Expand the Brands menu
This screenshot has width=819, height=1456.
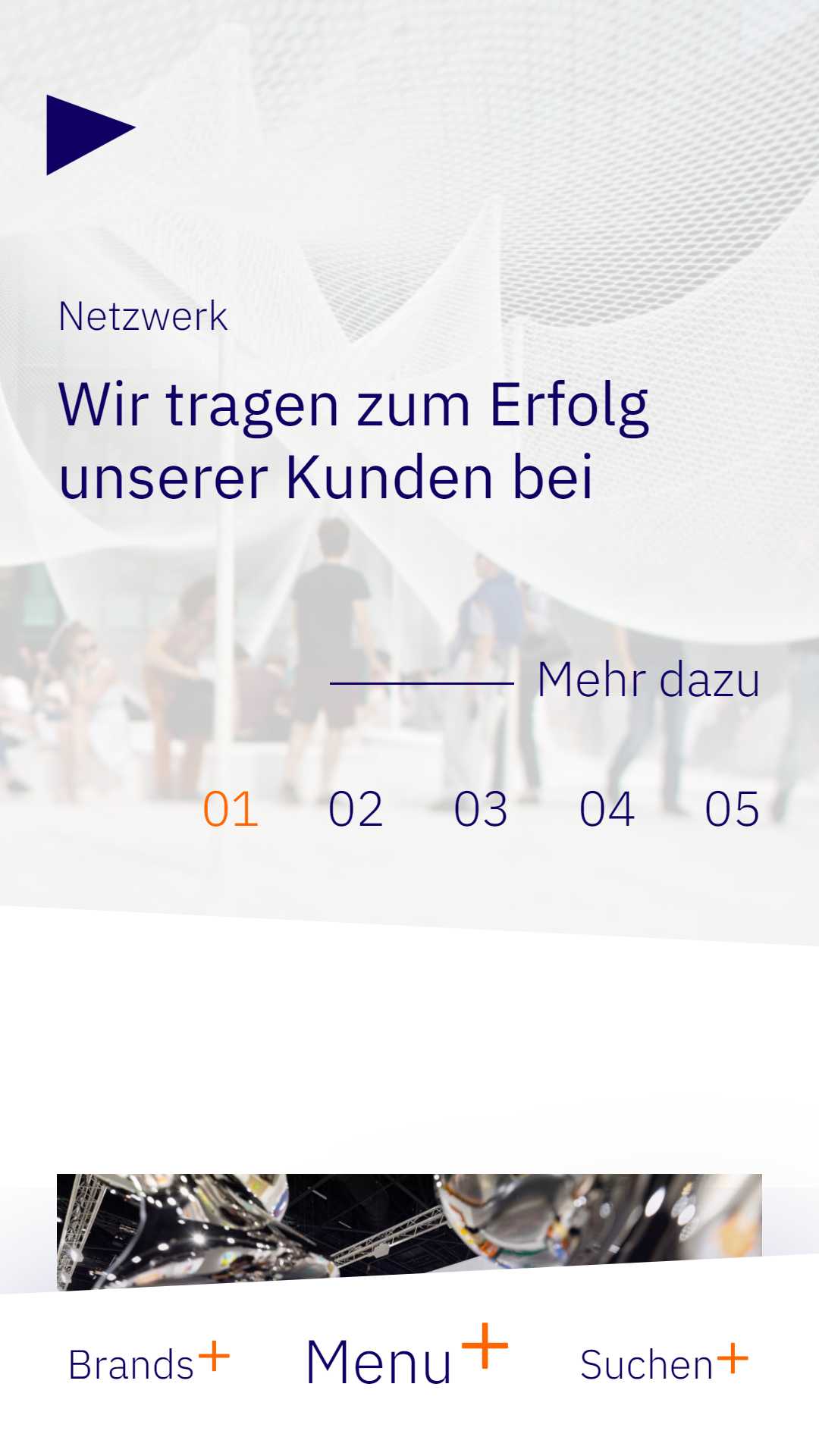[149, 1363]
